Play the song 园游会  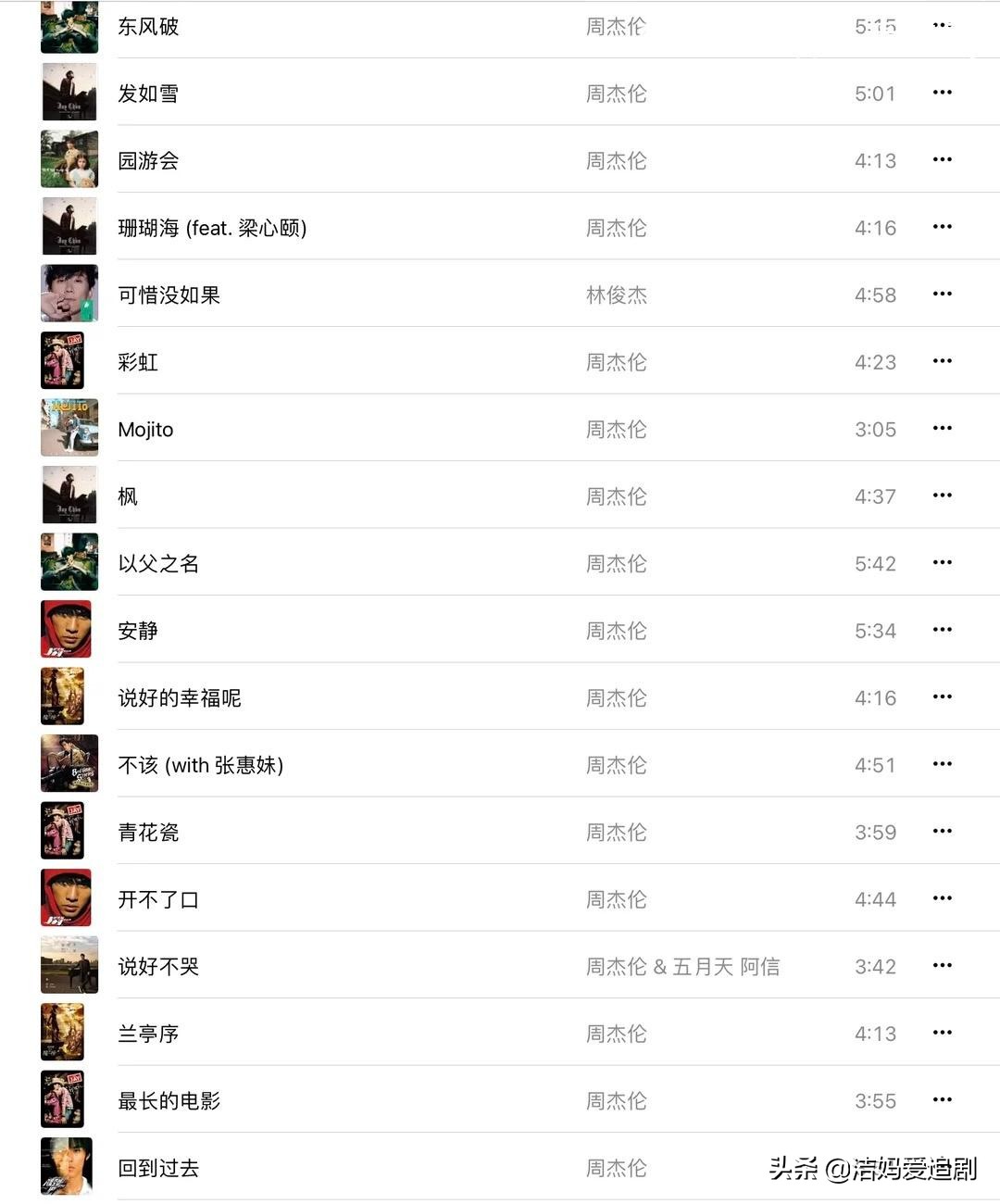click(148, 160)
